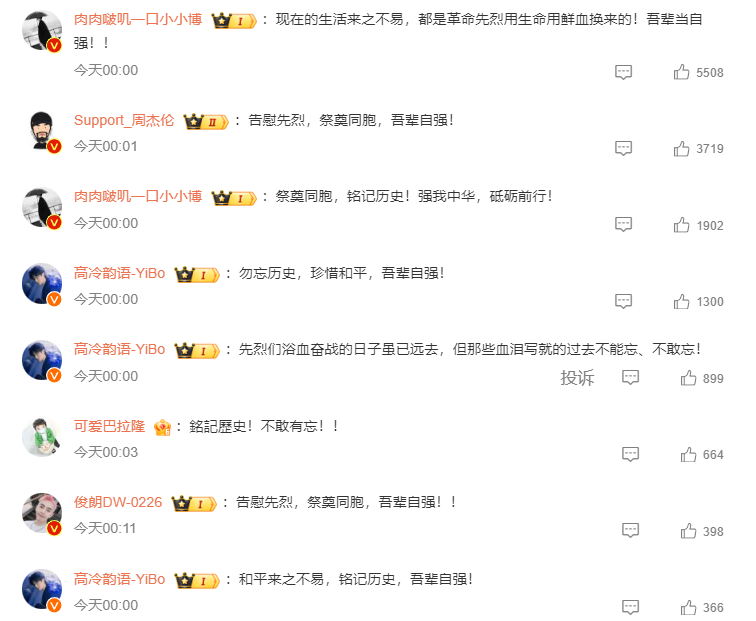The height and width of the screenshot is (621, 756).
Task: Reply to the comment with 1300 likes
Action: click(624, 301)
